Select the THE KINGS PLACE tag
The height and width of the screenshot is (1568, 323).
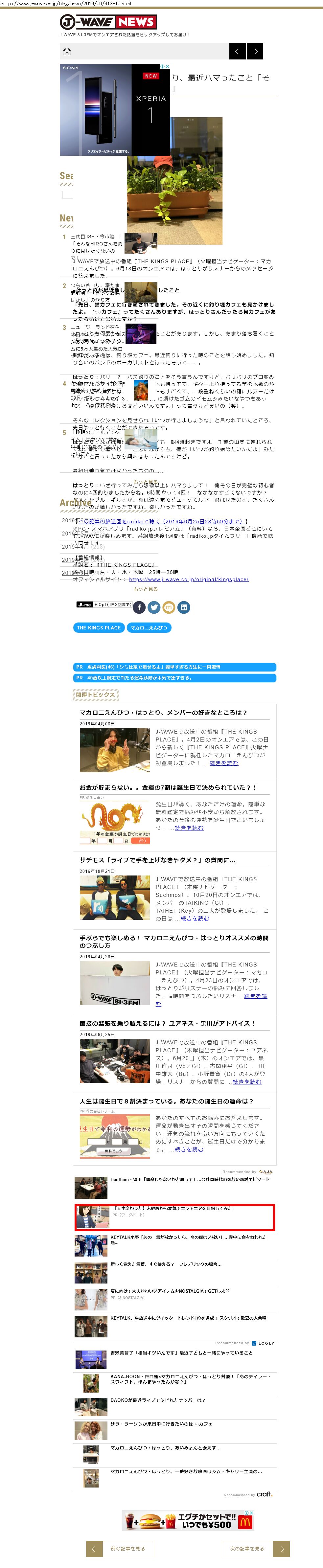coord(99,627)
